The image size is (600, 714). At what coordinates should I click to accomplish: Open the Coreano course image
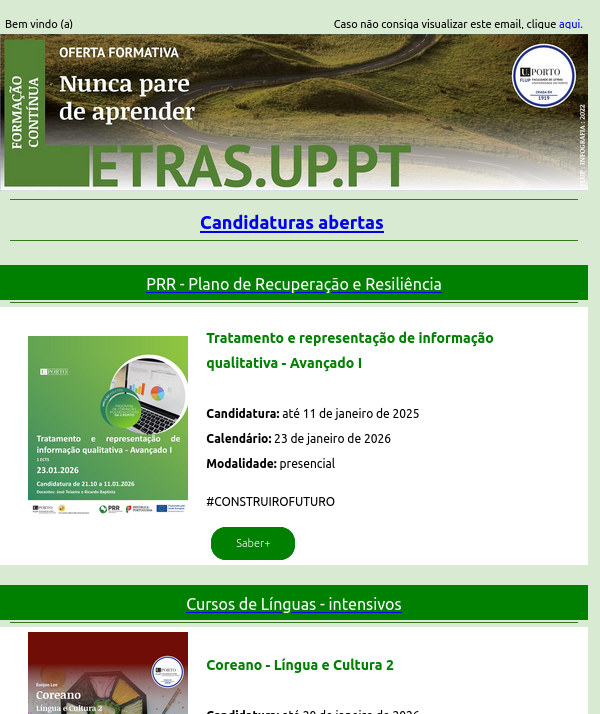(x=108, y=675)
